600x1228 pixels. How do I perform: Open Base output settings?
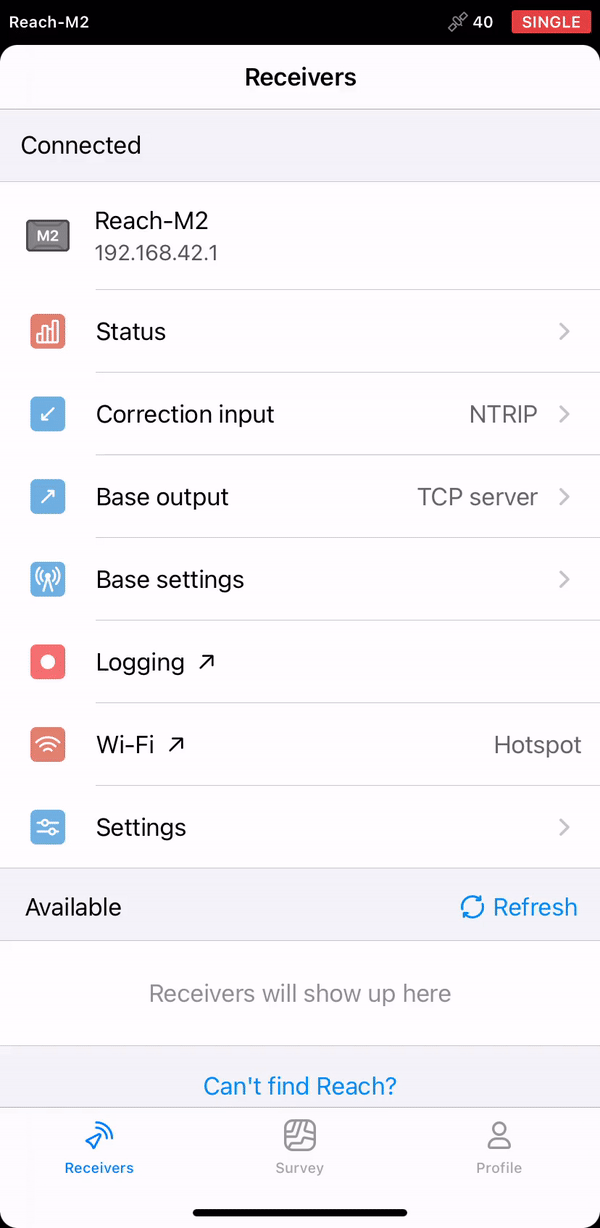coord(300,497)
